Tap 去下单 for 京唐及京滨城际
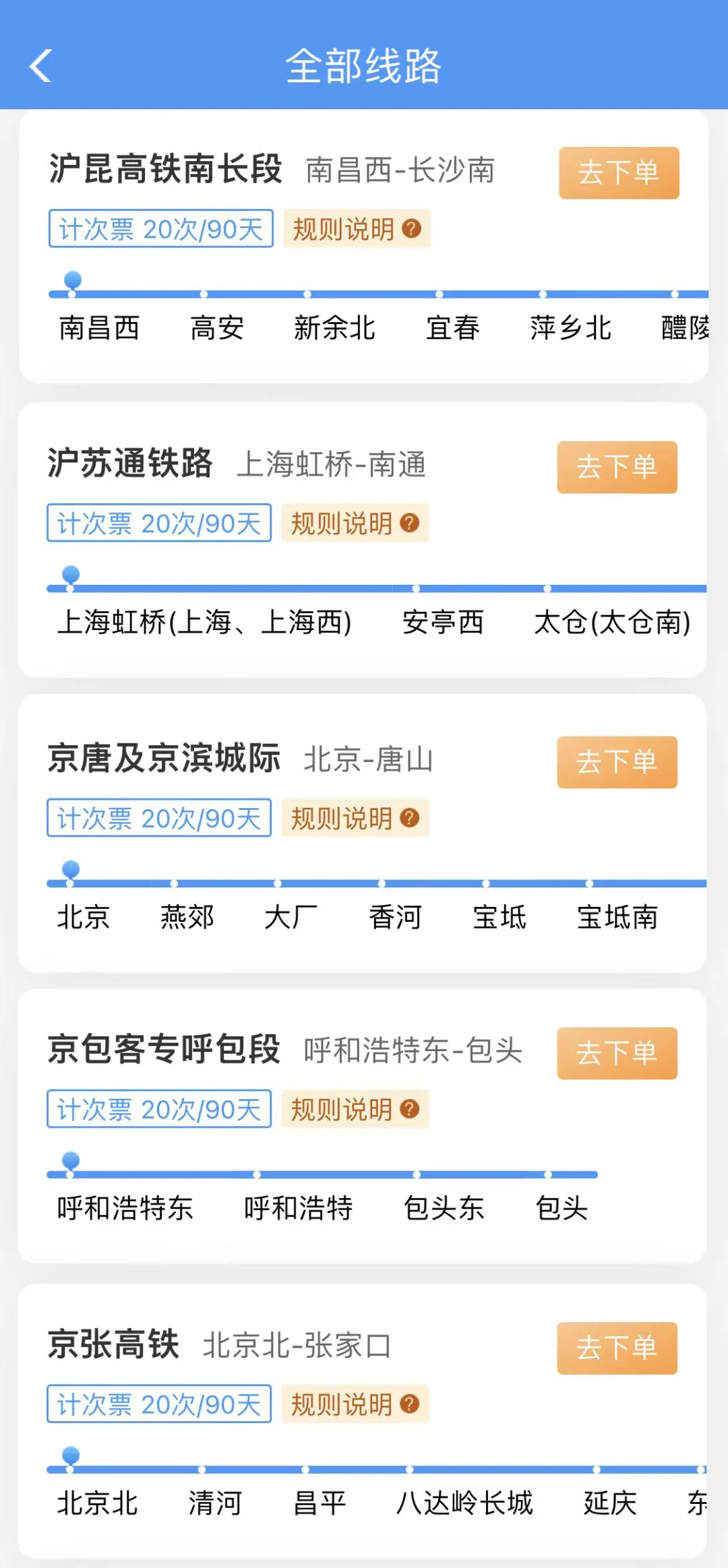This screenshot has height=1568, width=728. point(616,762)
